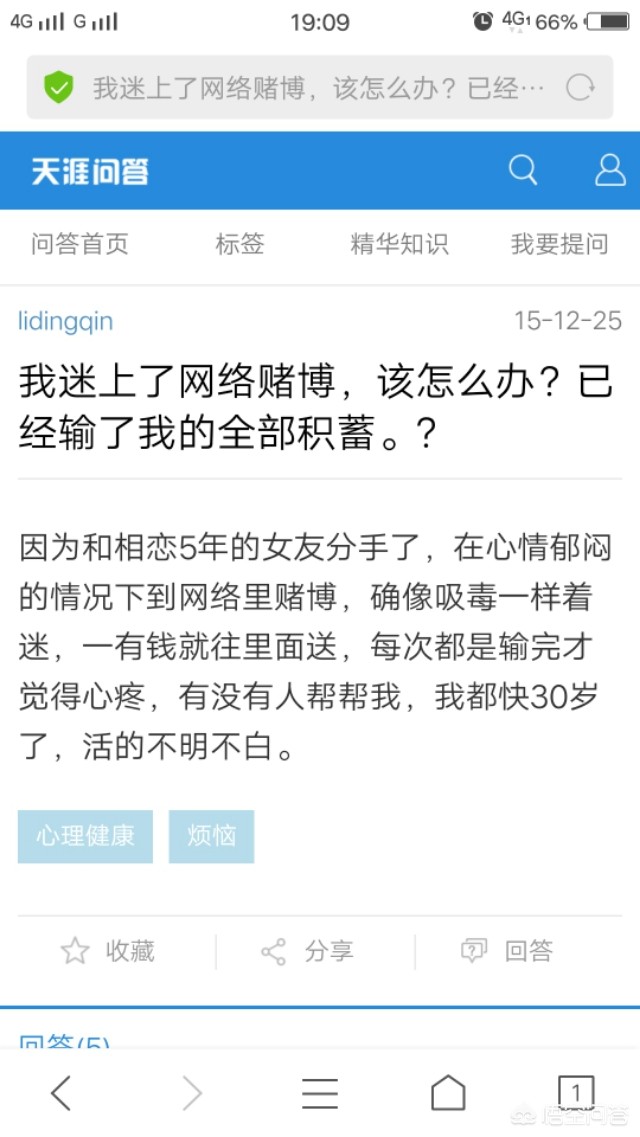640x1137 pixels.
Task: Open the browser tabs switcher
Action: (x=576, y=1093)
